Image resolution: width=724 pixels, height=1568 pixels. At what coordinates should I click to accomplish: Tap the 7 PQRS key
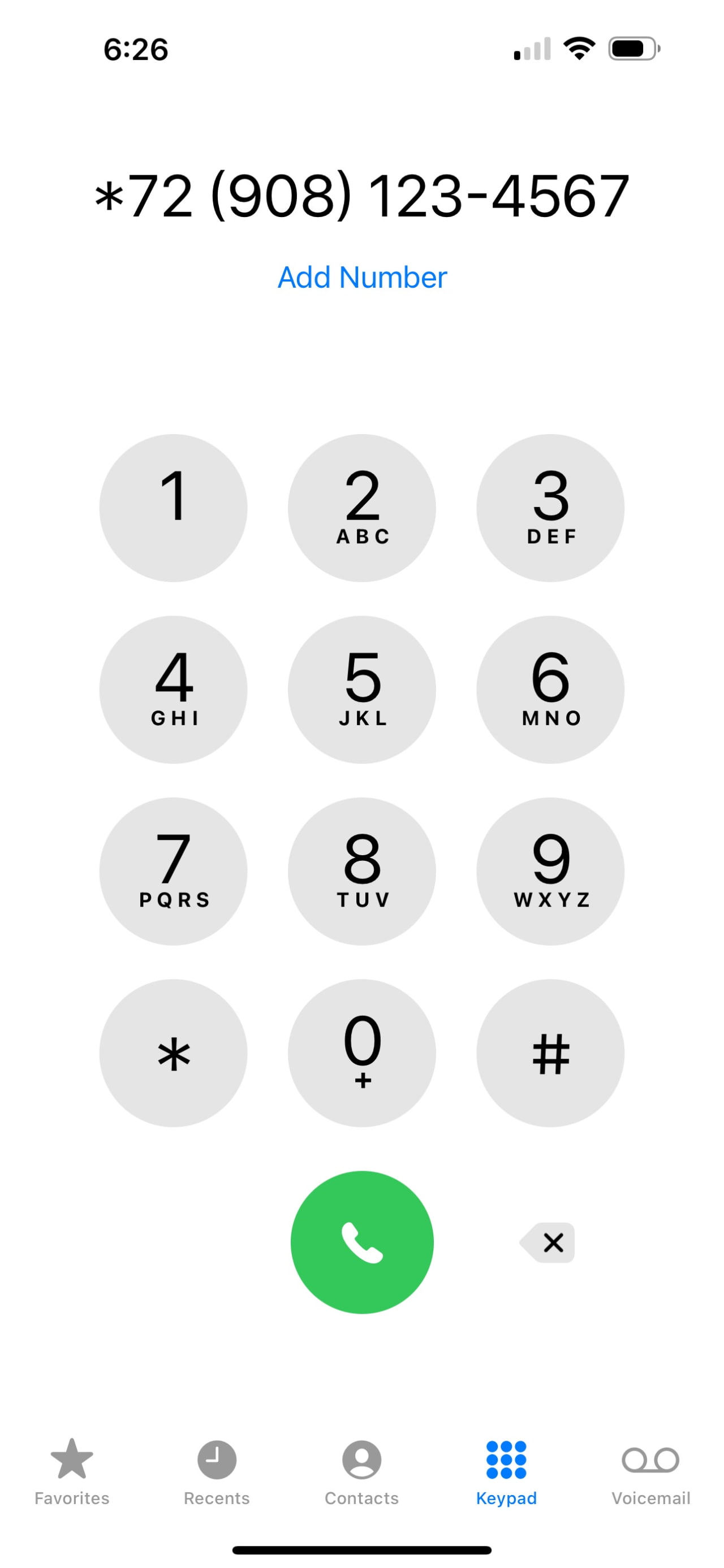[x=173, y=871]
